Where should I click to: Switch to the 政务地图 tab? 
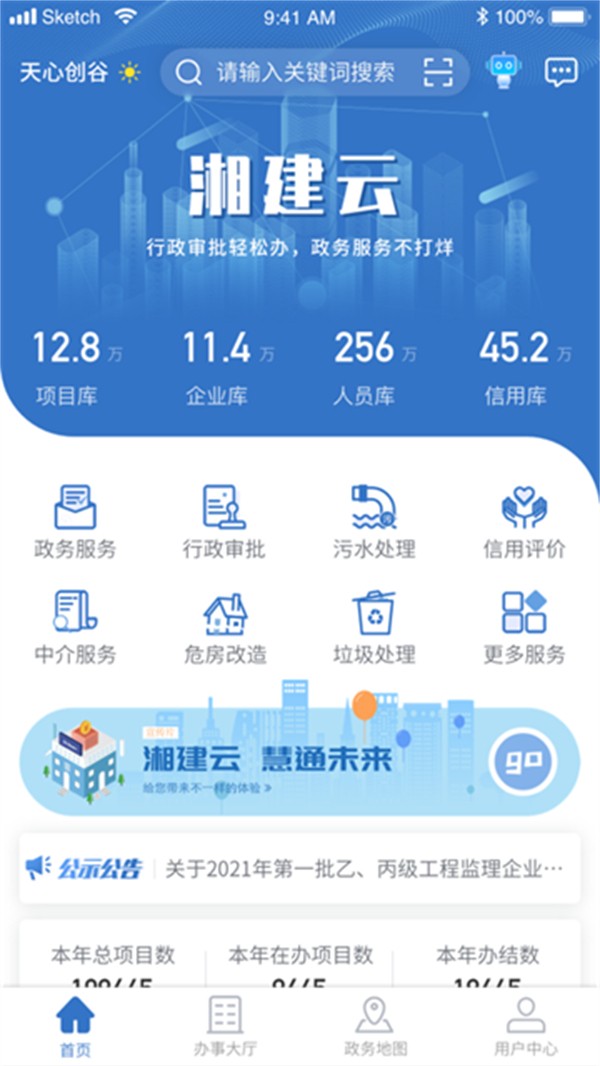click(374, 1026)
